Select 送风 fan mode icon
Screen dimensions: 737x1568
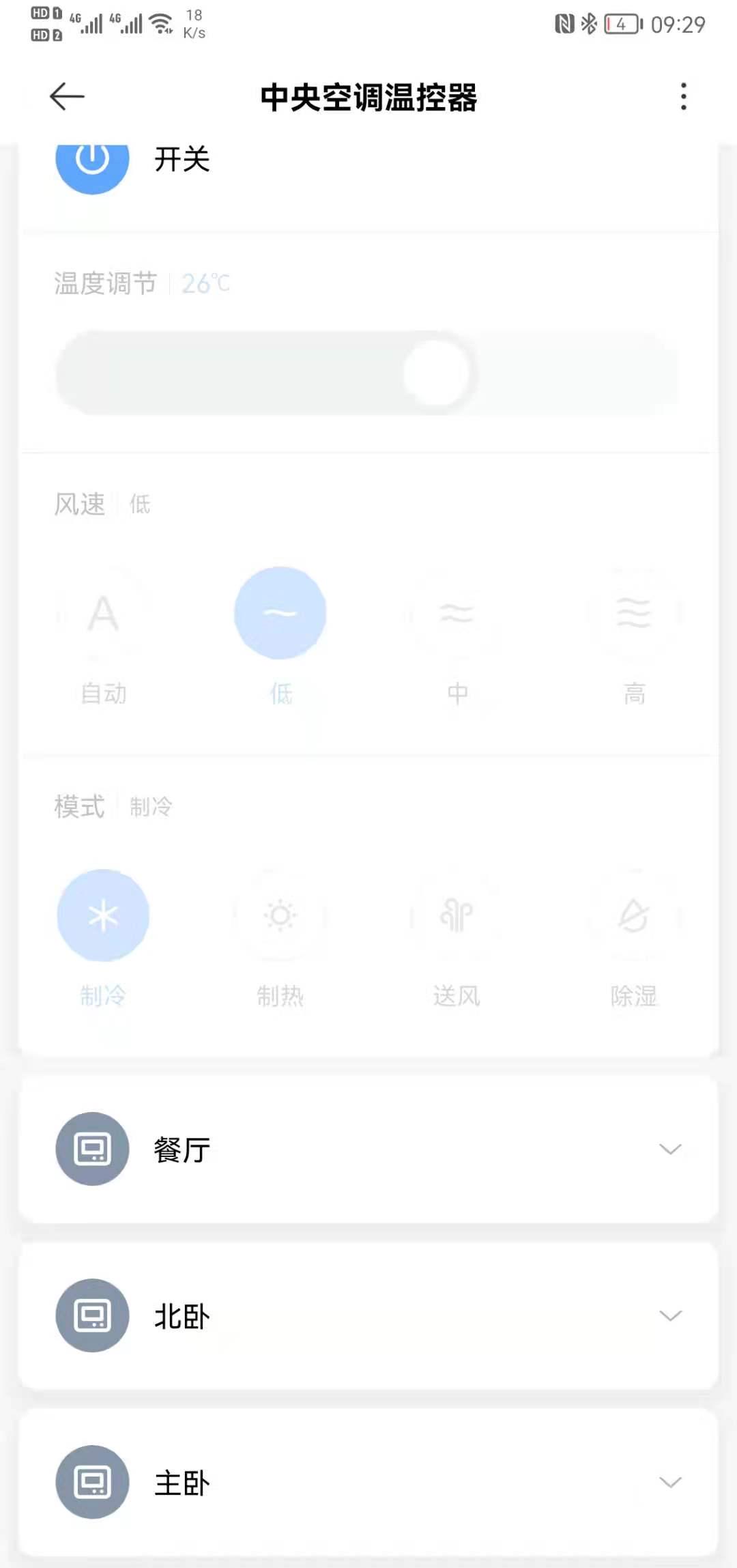tap(457, 916)
